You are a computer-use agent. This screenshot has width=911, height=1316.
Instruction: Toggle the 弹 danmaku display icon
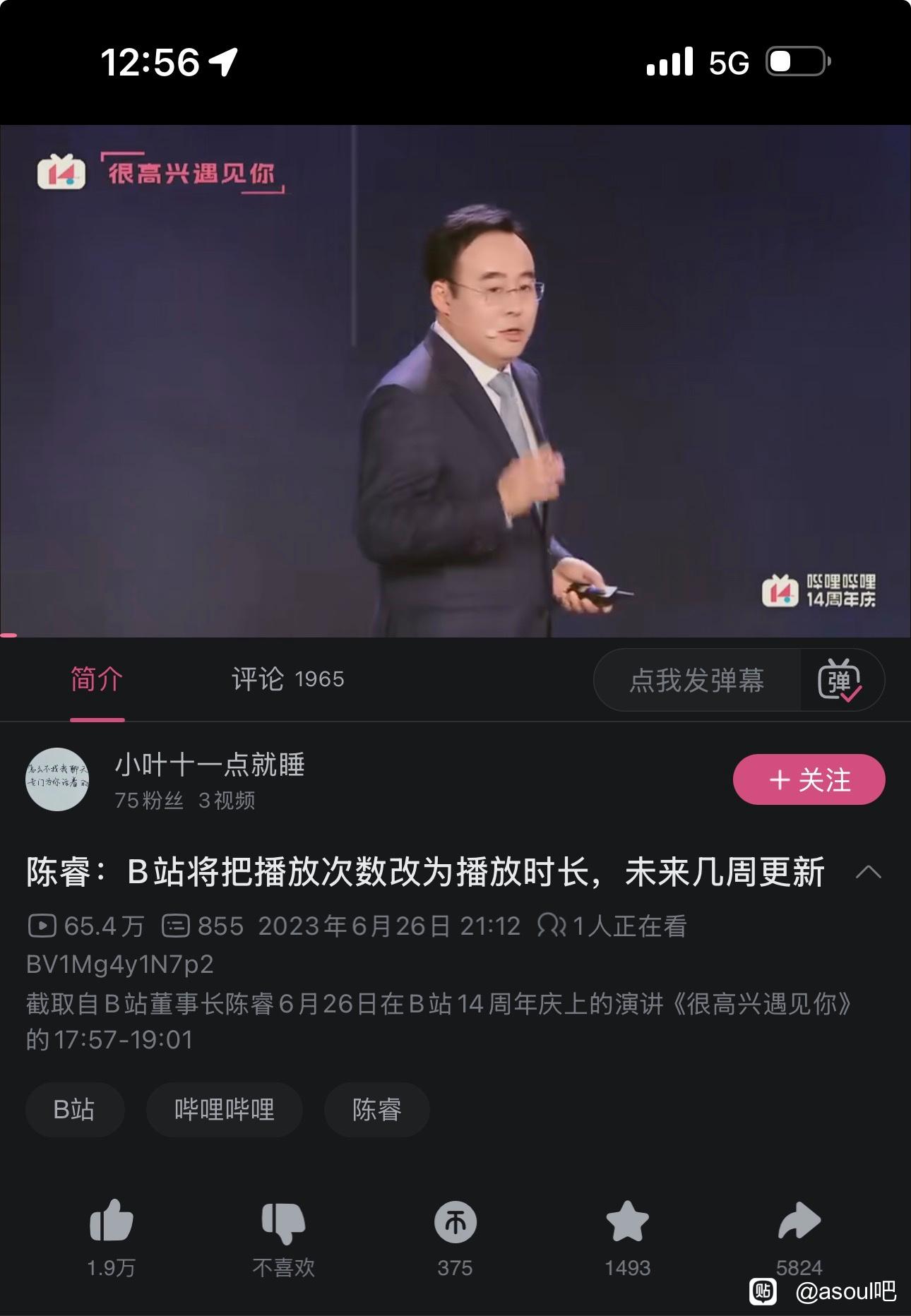pos(839,681)
